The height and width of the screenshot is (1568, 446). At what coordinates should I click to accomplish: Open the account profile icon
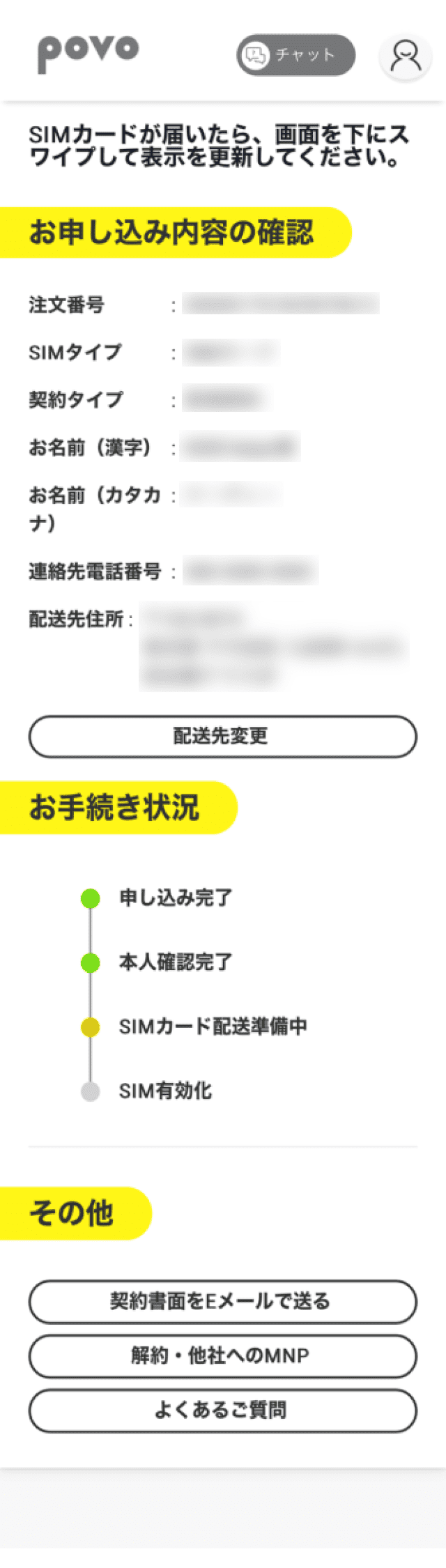point(406,56)
